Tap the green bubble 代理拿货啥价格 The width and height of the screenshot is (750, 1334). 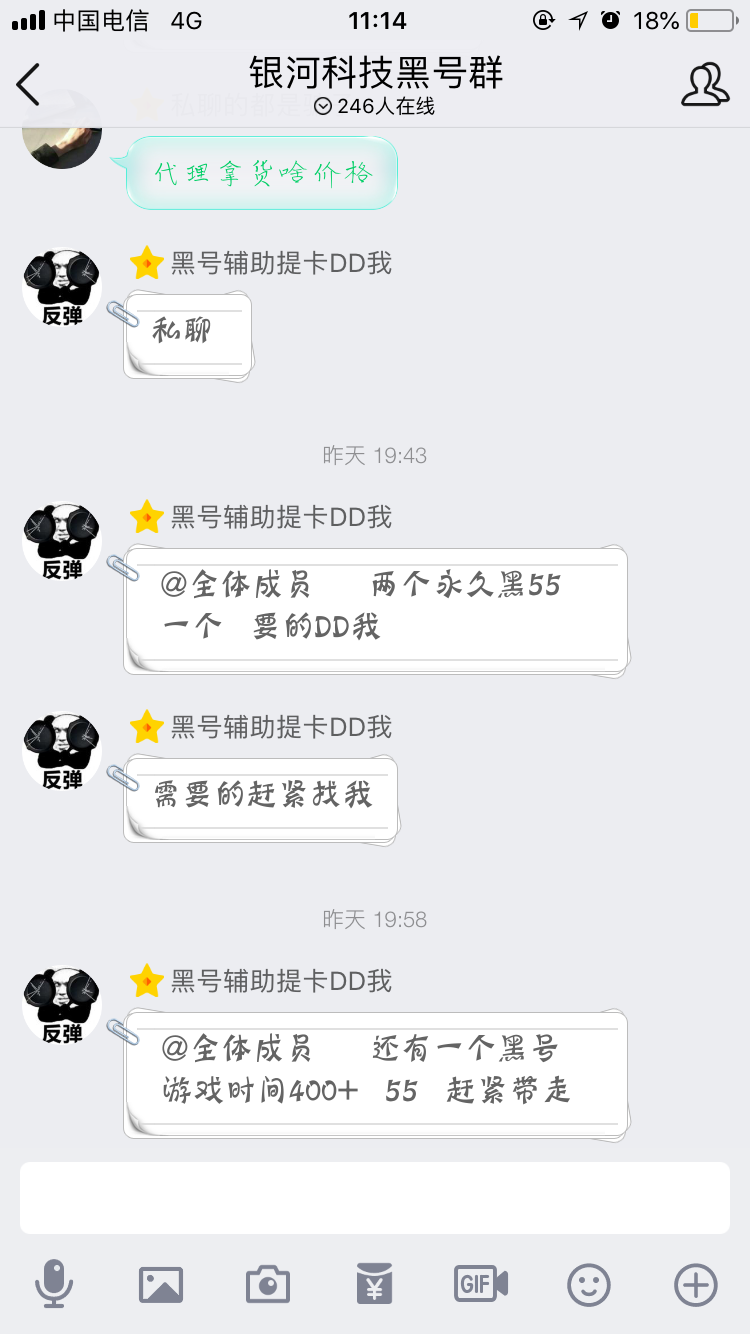coord(260,173)
